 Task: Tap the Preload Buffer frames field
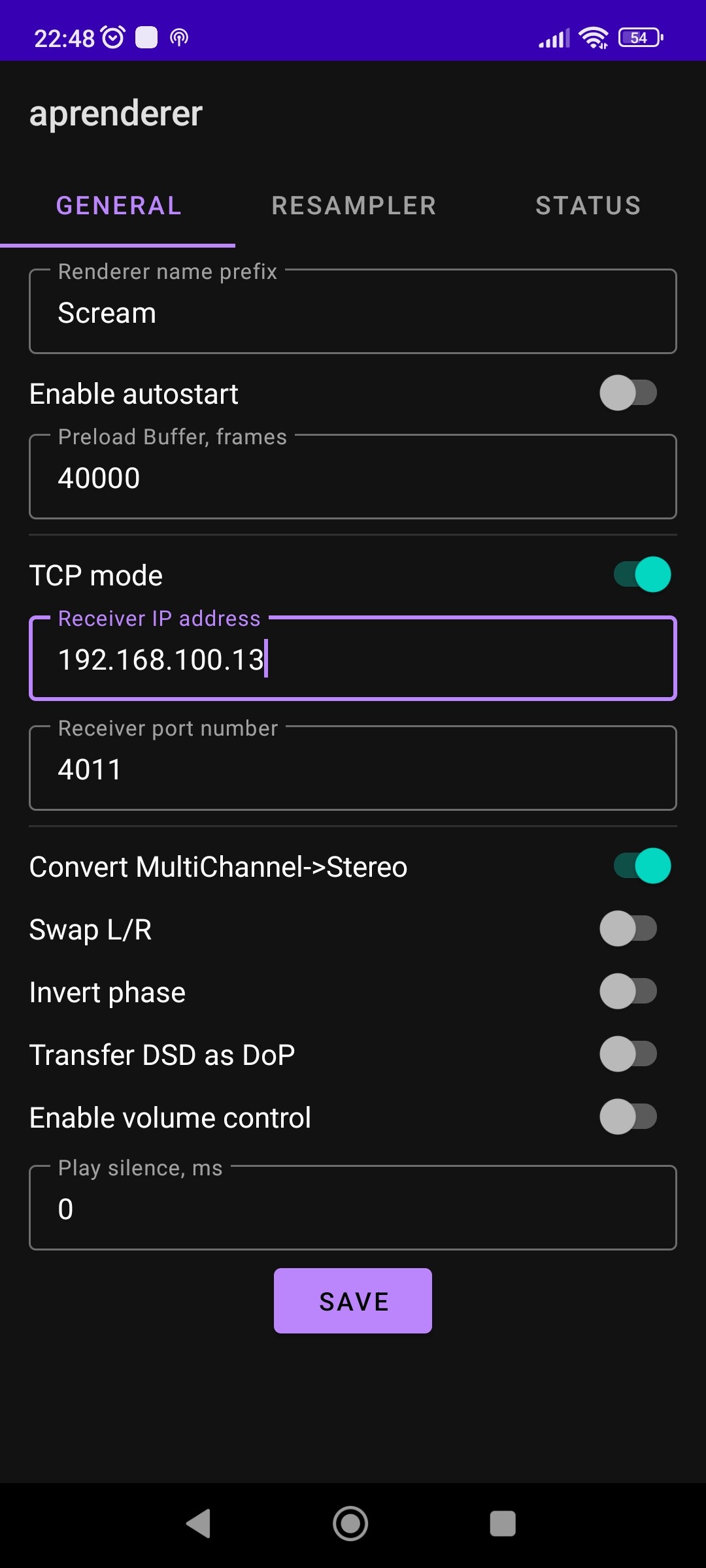pyautogui.click(x=353, y=478)
